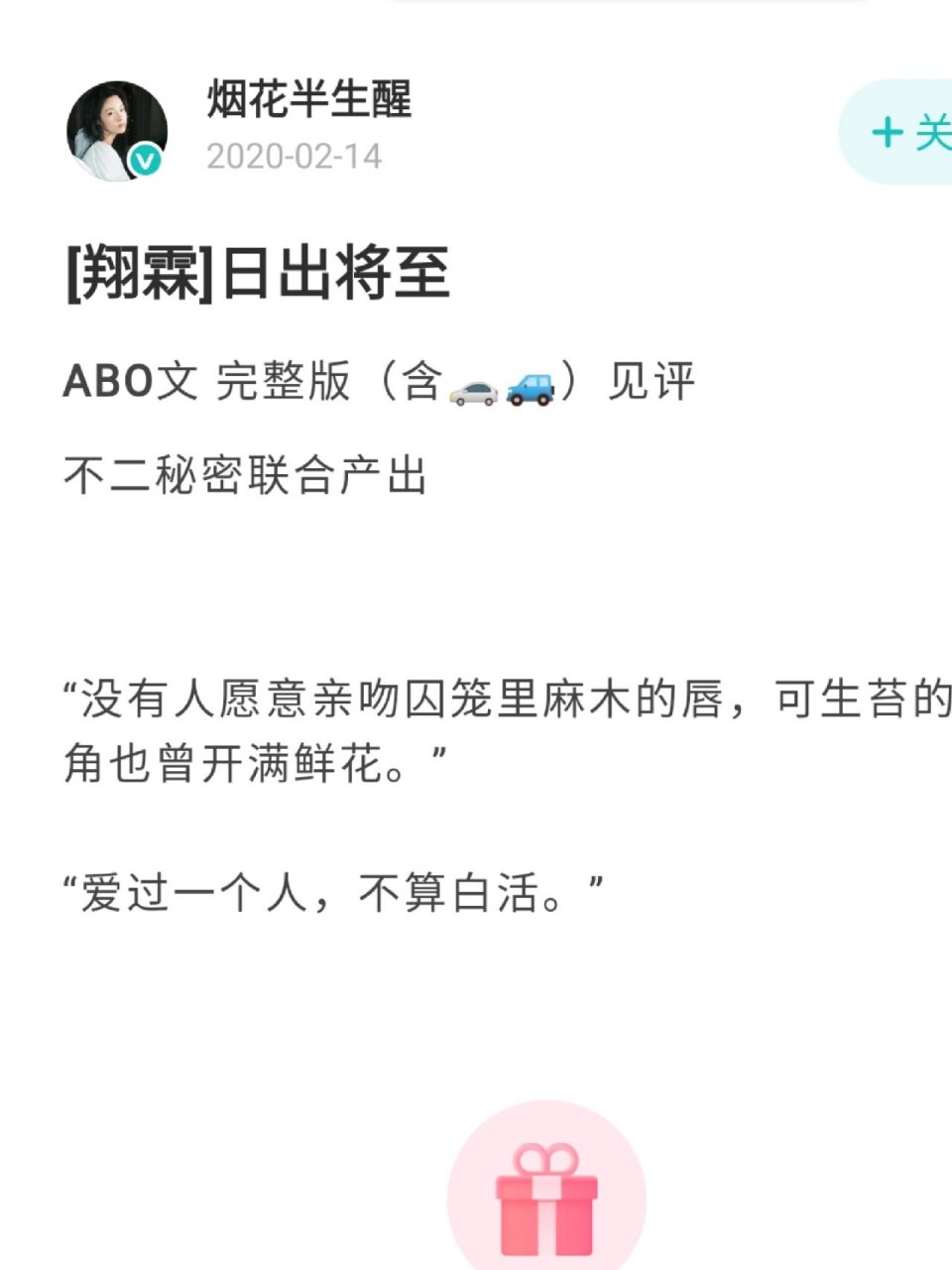The image size is (952, 1270).
Task: Click the post date 2020-02-14
Action: pos(295,157)
